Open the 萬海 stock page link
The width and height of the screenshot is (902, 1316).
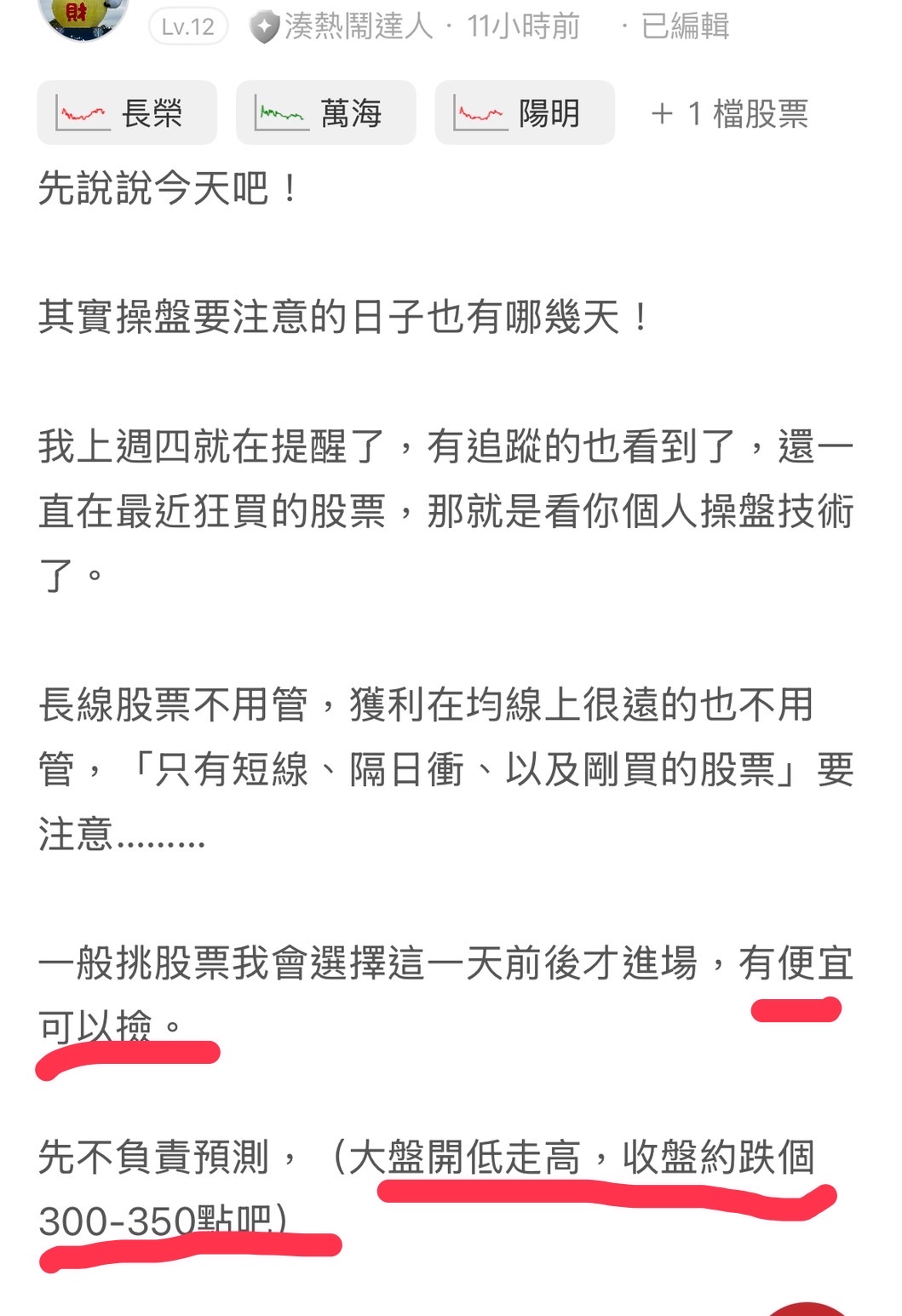325,112
